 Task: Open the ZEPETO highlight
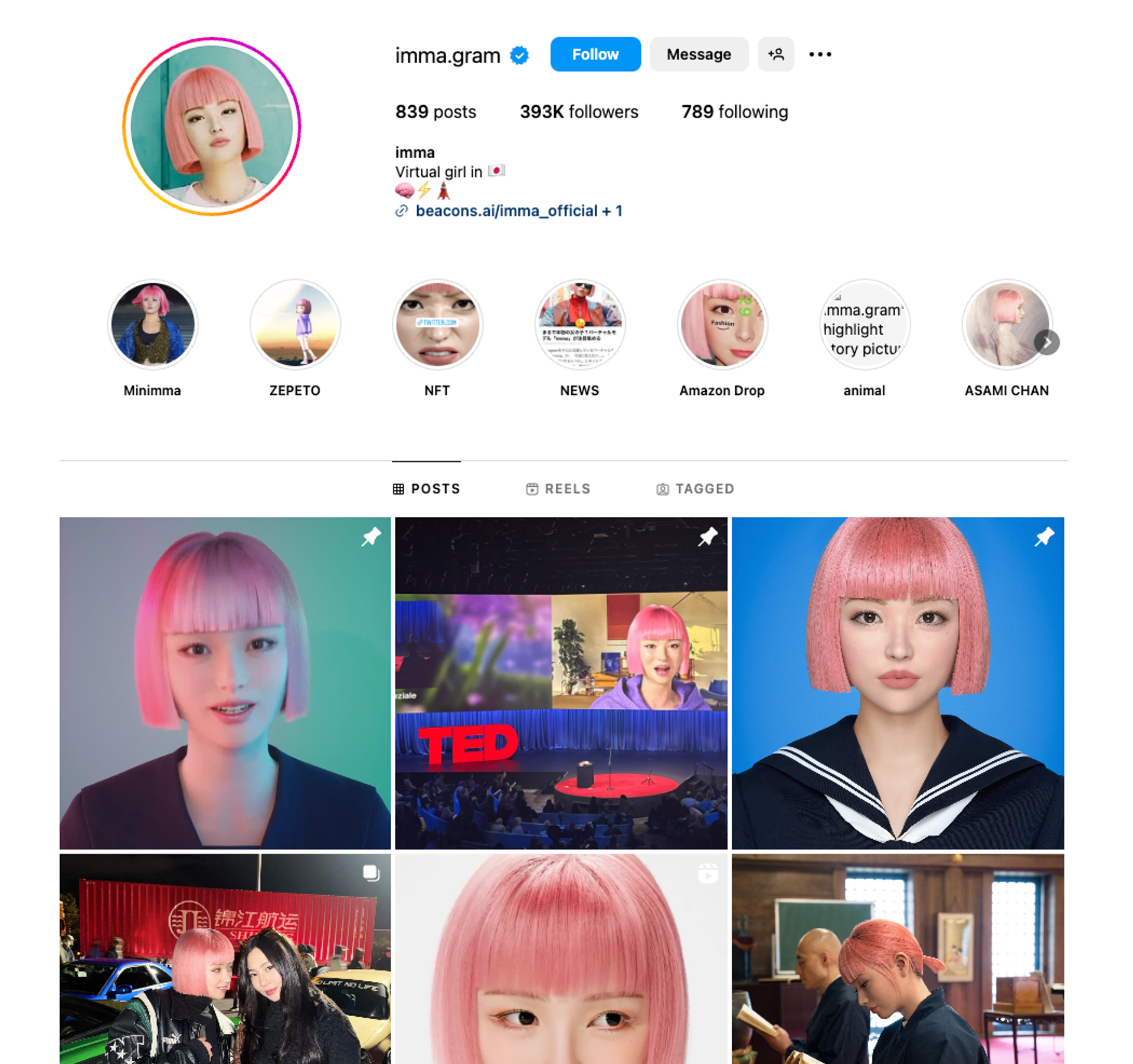295,325
